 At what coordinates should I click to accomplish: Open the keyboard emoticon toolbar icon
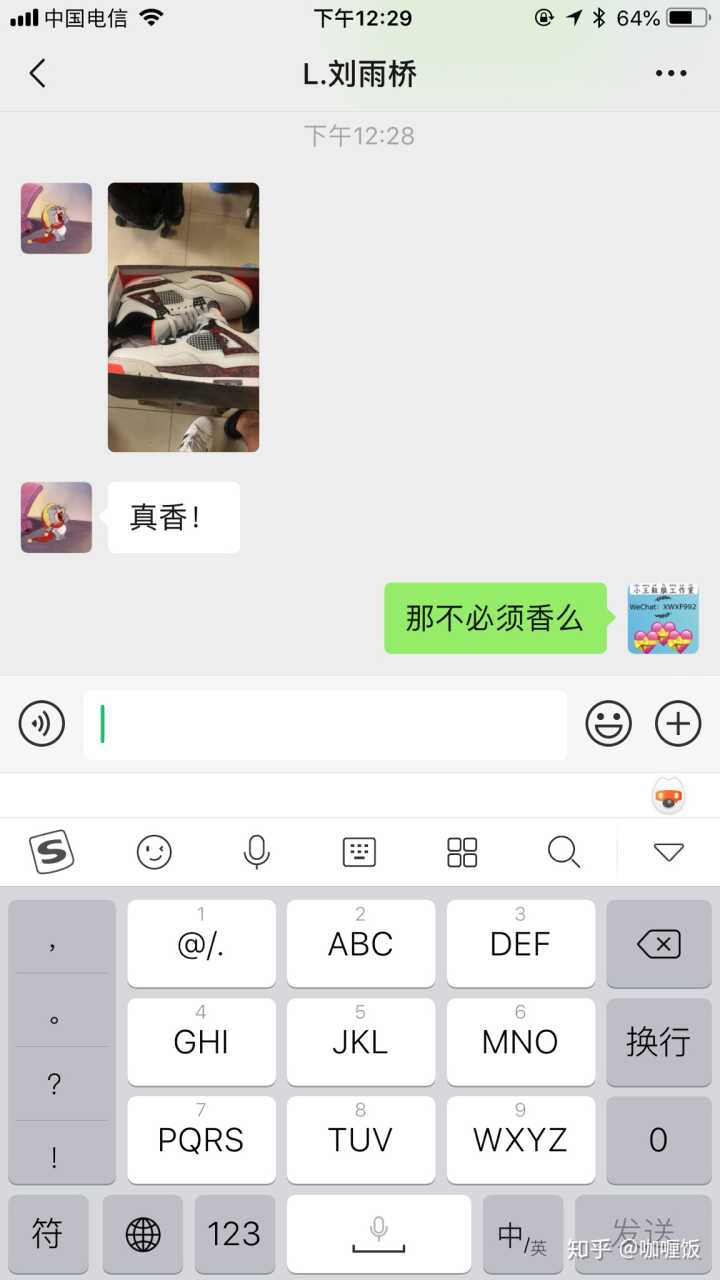pos(154,852)
